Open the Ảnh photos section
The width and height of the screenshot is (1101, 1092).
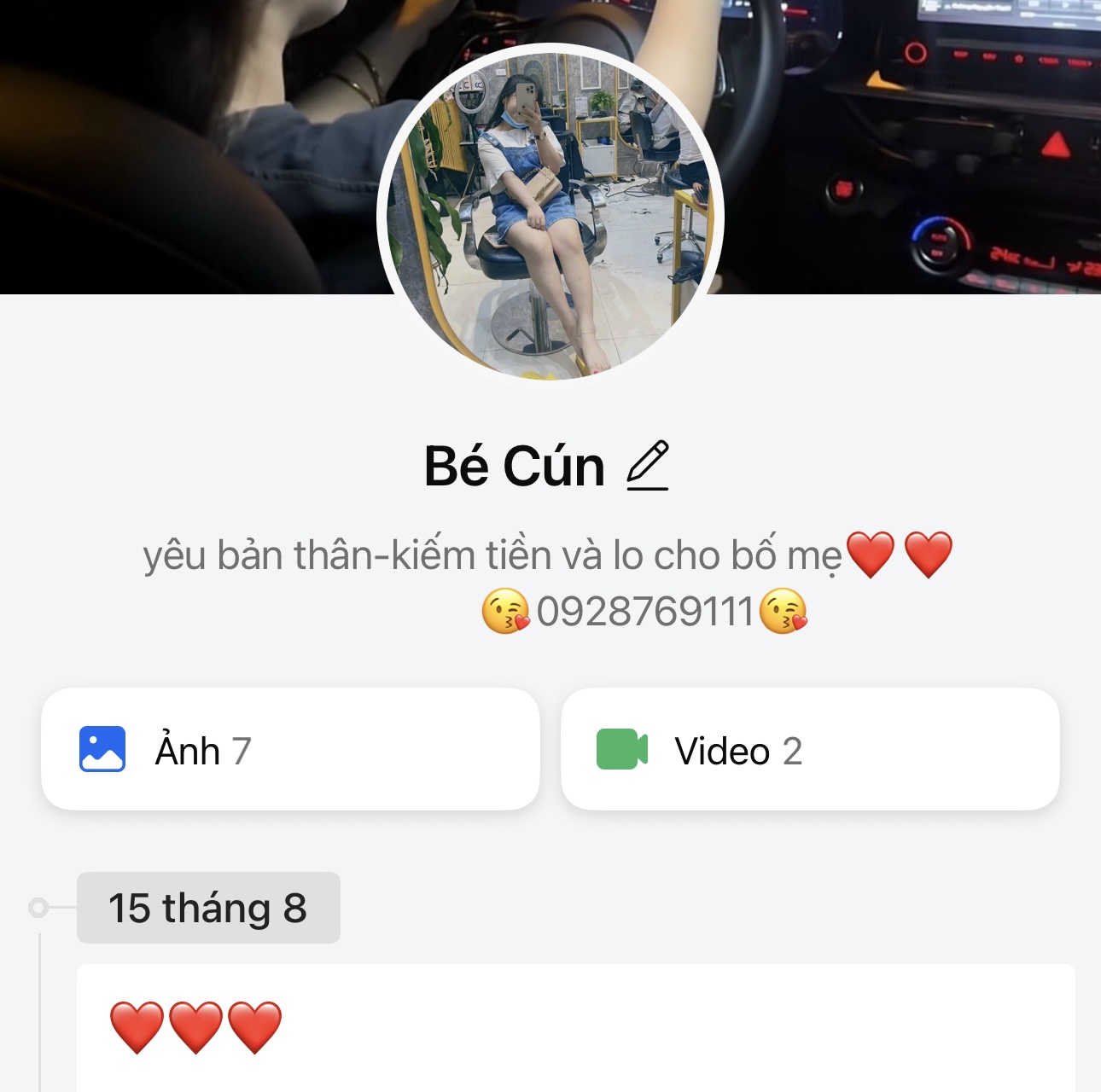pyautogui.click(x=290, y=750)
